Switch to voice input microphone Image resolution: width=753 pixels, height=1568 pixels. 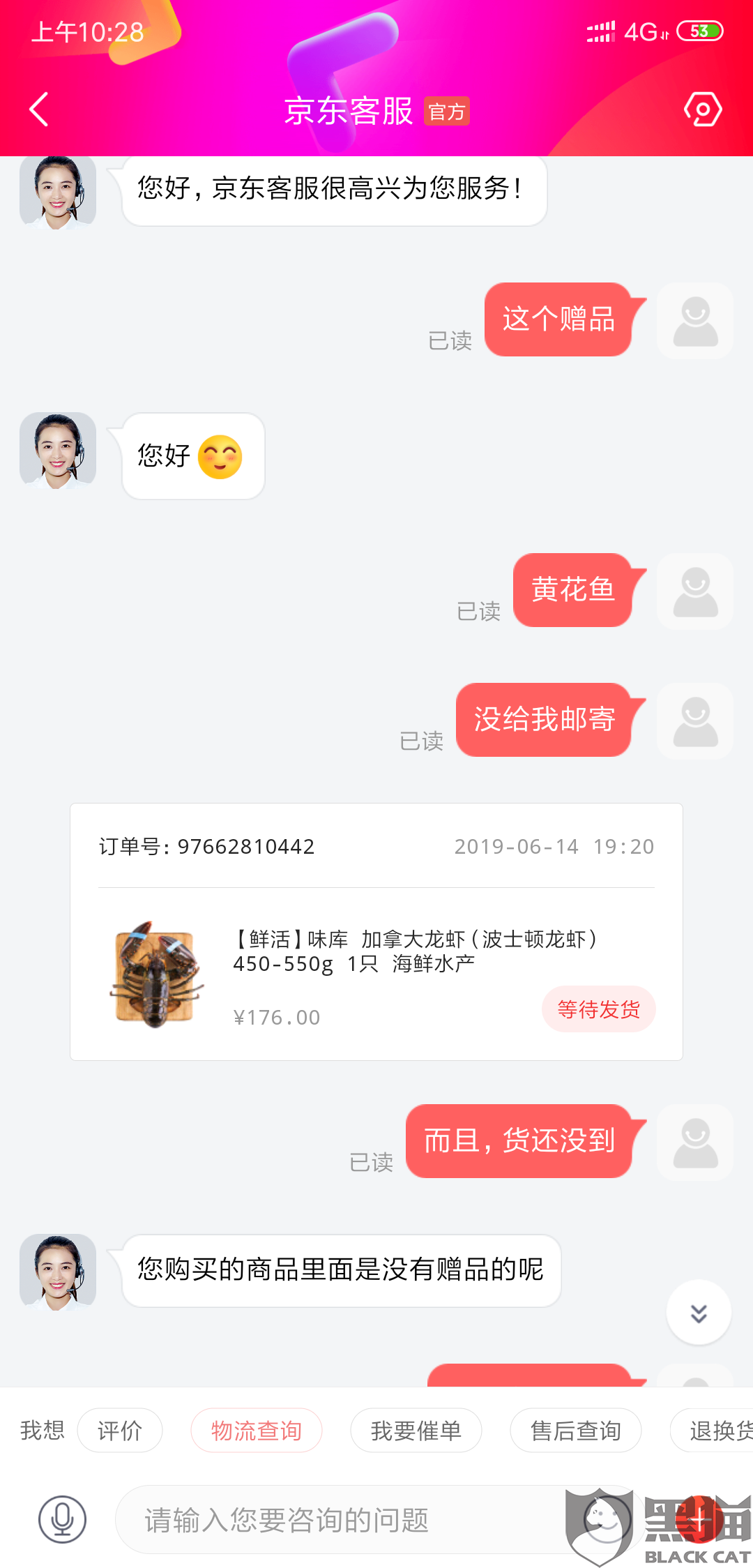(x=62, y=1519)
